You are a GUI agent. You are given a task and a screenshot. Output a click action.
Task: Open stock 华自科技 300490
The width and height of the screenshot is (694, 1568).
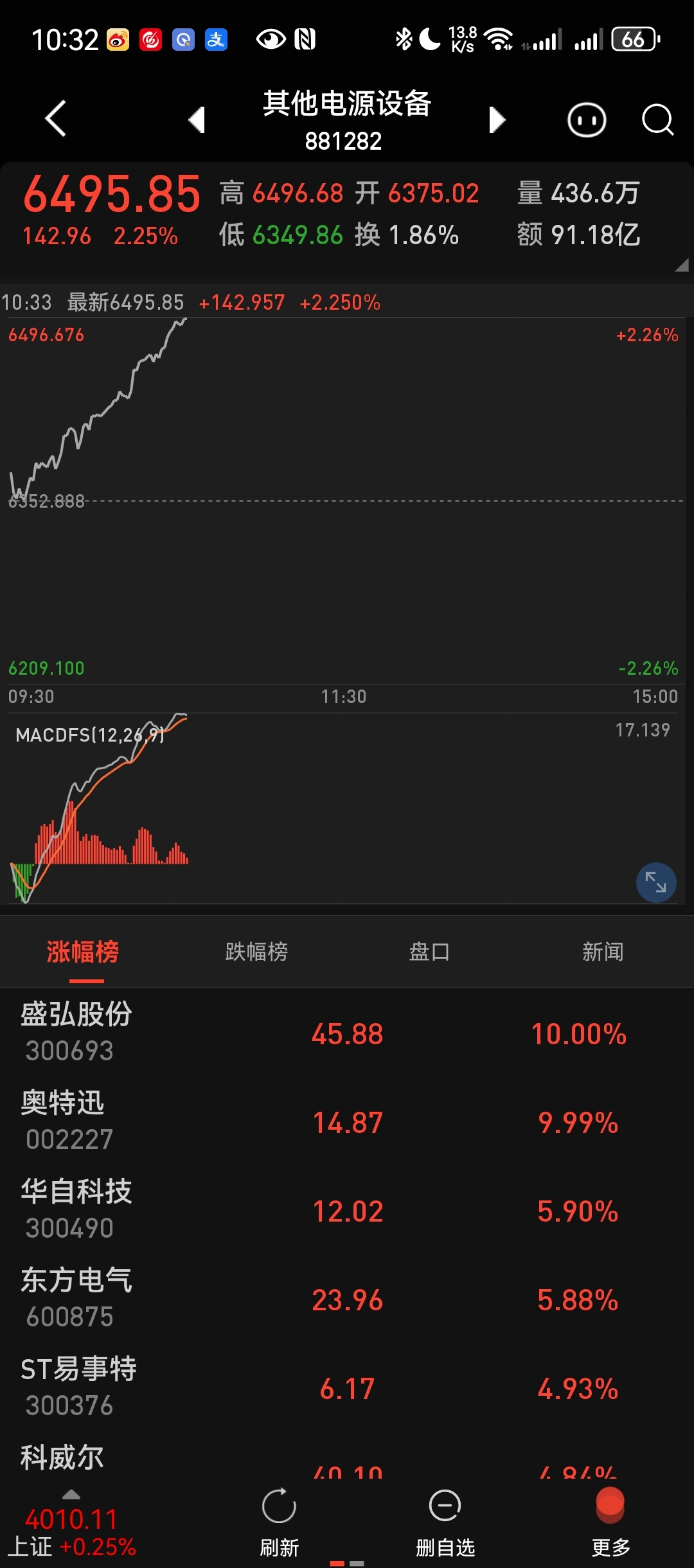click(347, 1210)
